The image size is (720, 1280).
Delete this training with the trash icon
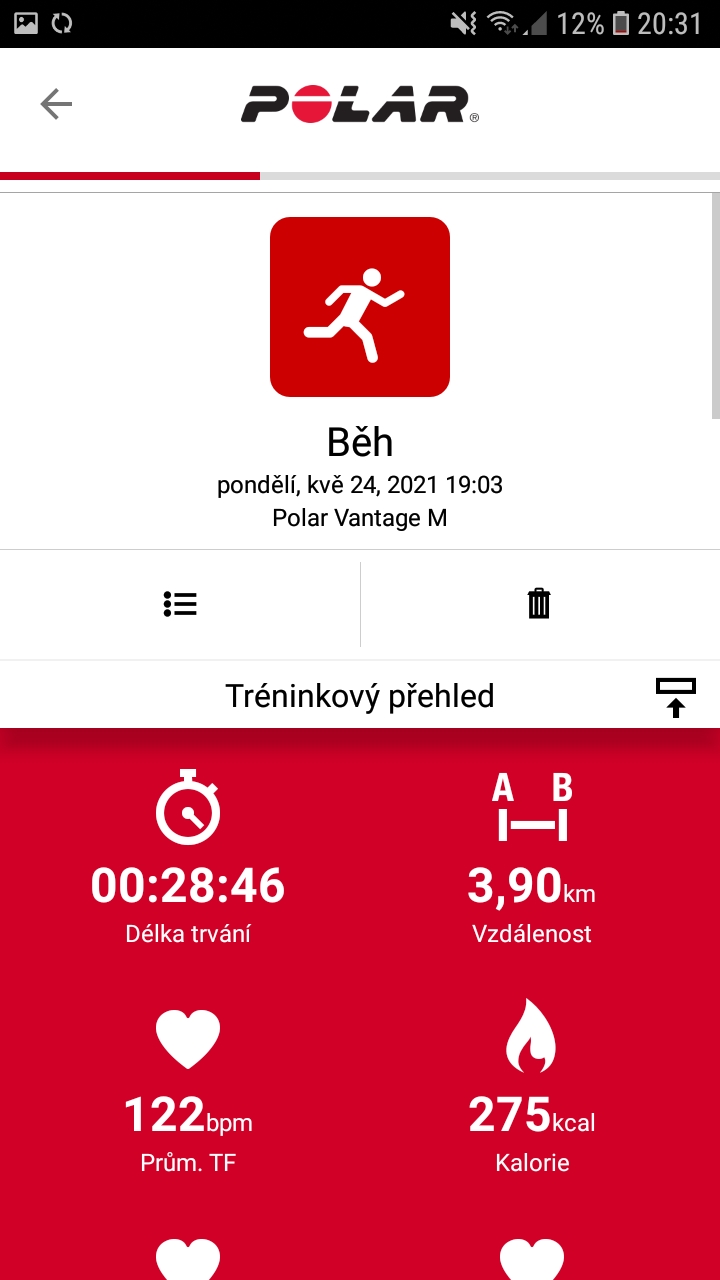pyautogui.click(x=539, y=604)
